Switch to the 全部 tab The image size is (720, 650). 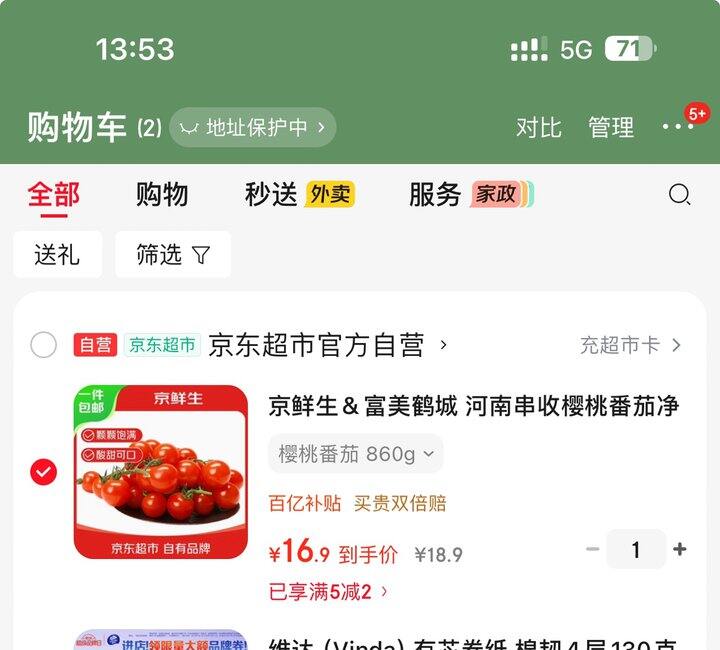(x=53, y=194)
